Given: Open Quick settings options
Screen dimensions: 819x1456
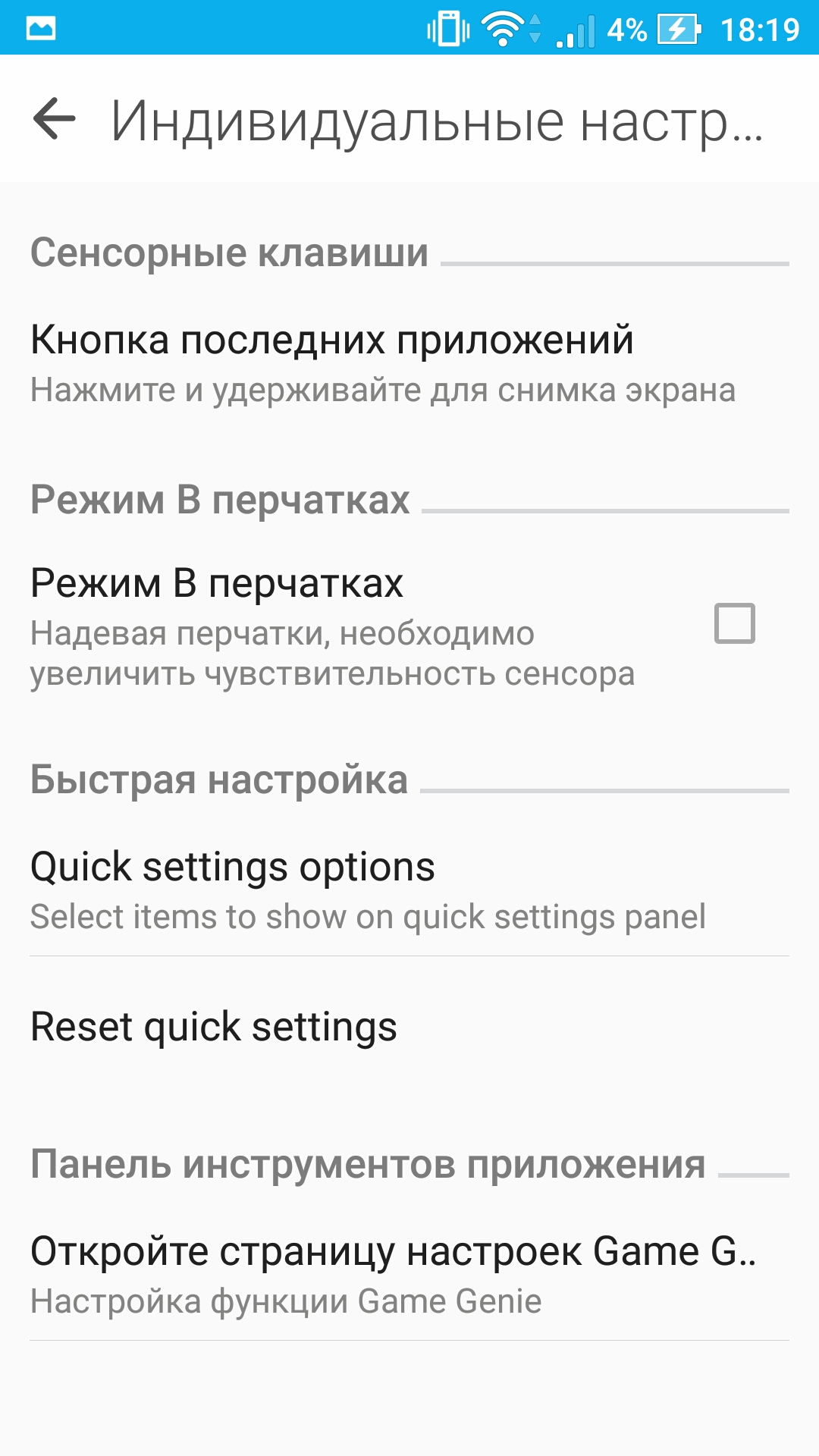Looking at the screenshot, I should (x=409, y=890).
